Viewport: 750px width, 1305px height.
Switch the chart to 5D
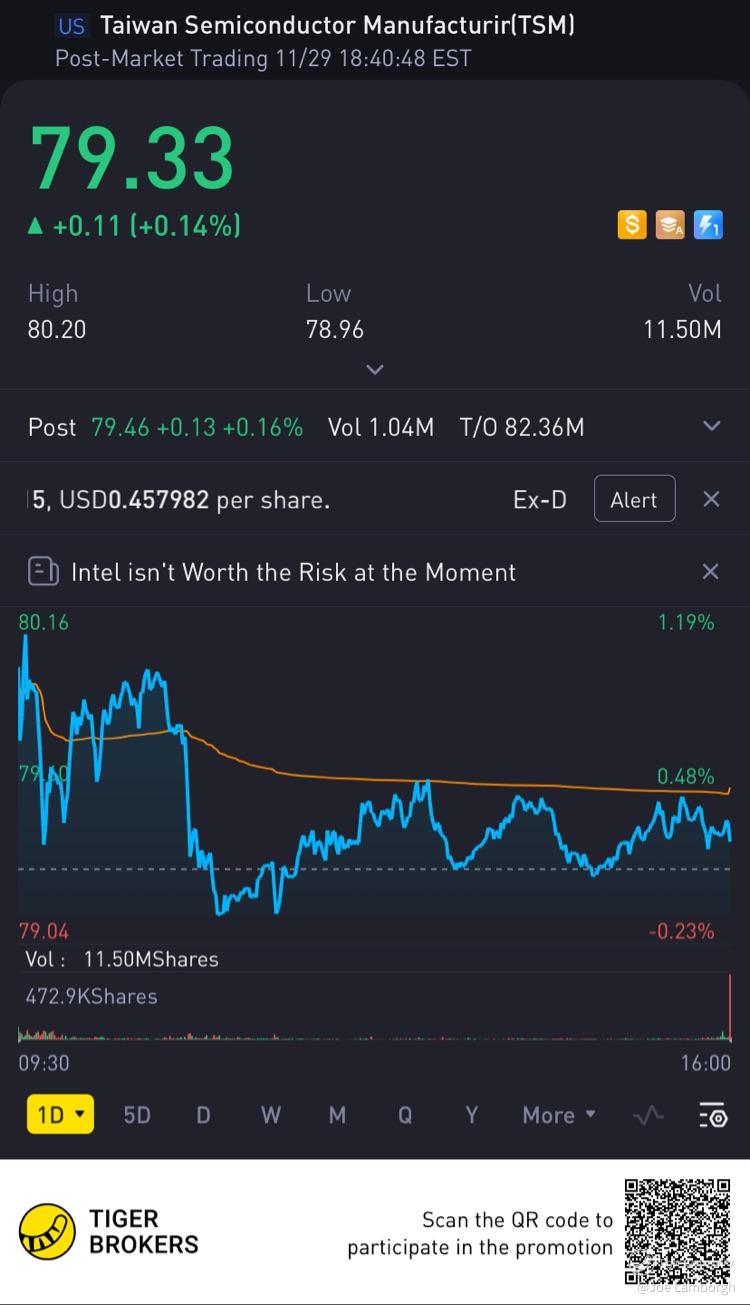(137, 1114)
